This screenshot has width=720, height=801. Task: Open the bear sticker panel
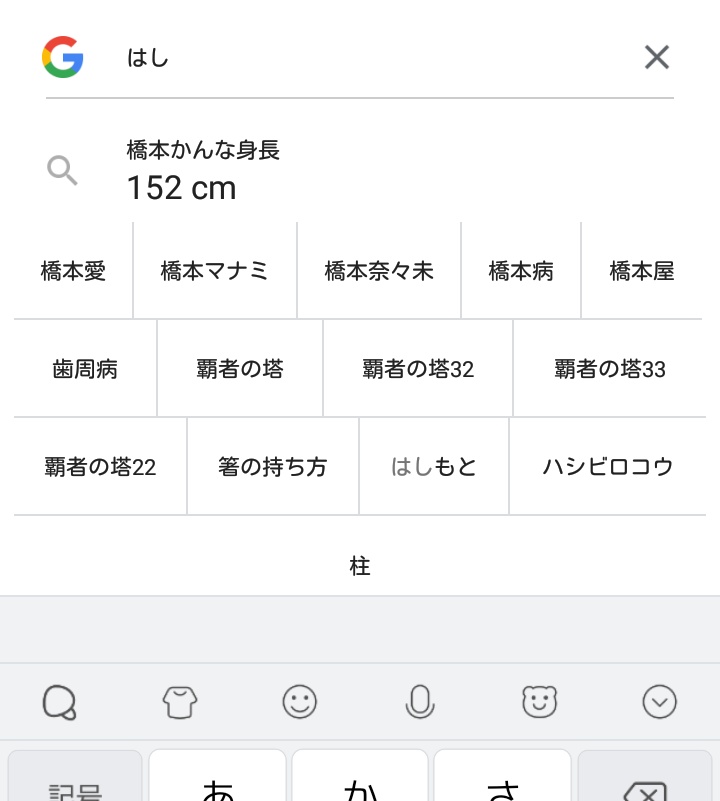pos(540,702)
